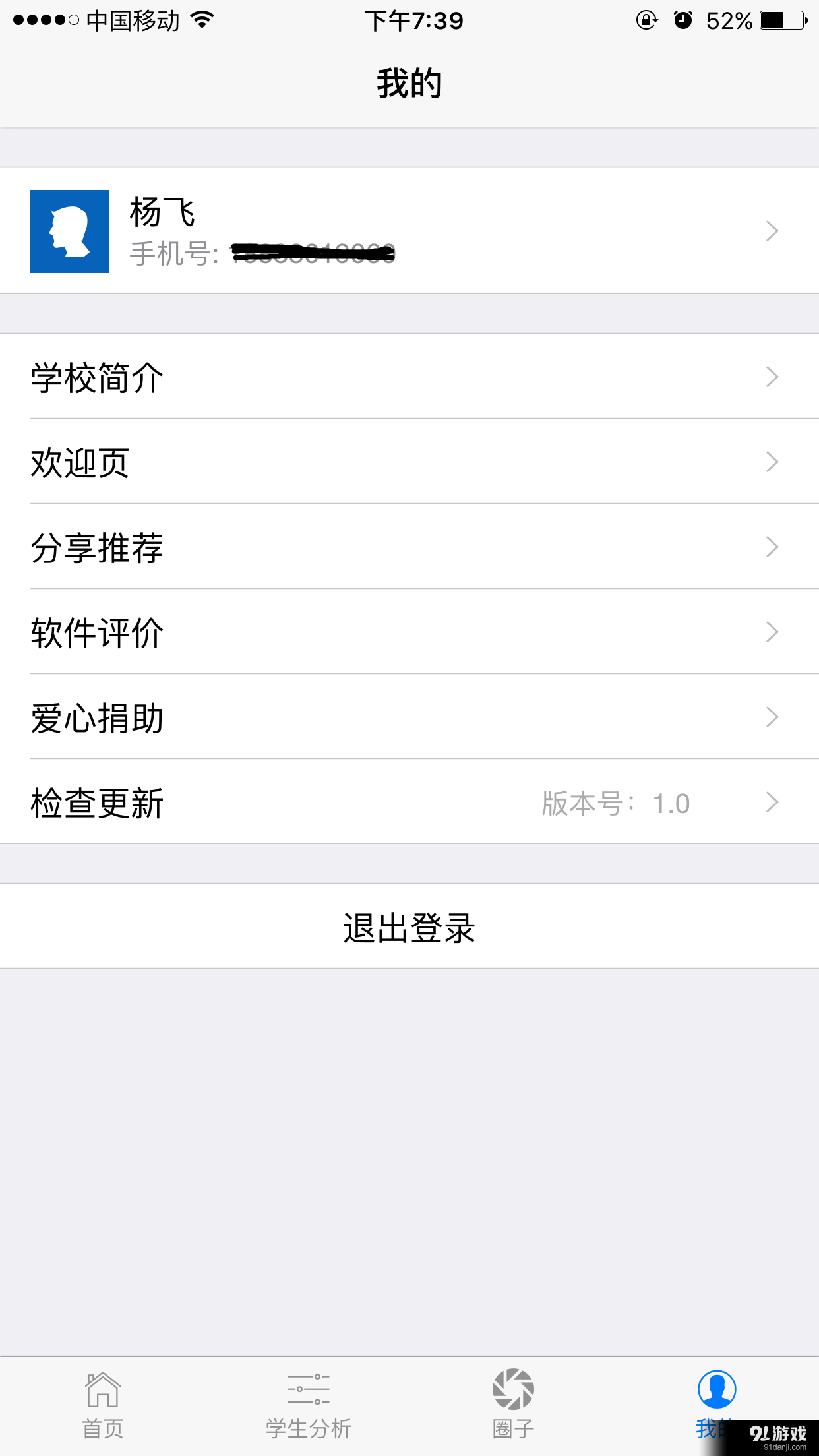Select the 学生分析 analysis icon
The width and height of the screenshot is (819, 1456).
pyautogui.click(x=307, y=1388)
